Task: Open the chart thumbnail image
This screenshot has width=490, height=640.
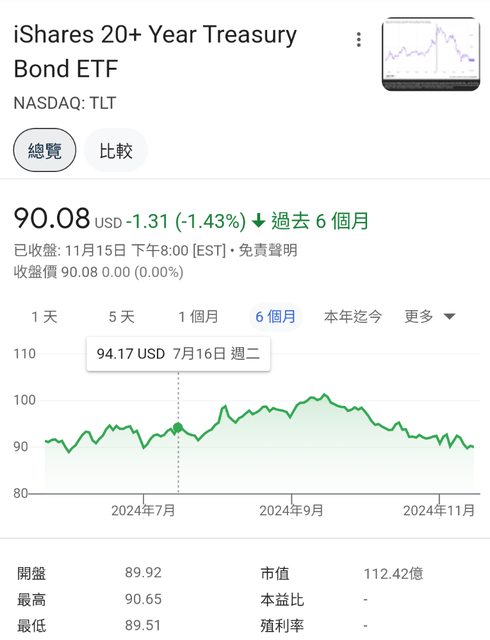Action: point(431,54)
